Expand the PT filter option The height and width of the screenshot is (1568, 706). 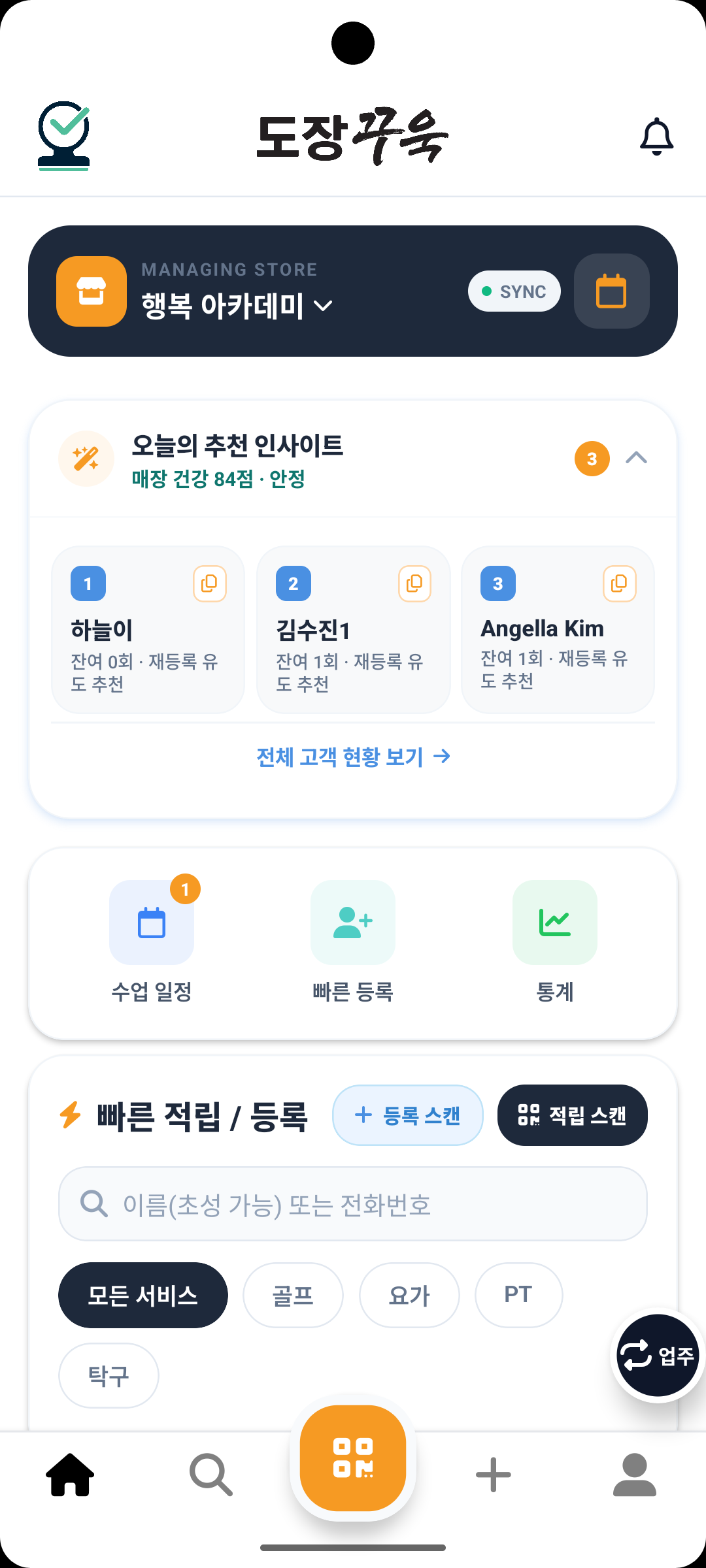518,1295
